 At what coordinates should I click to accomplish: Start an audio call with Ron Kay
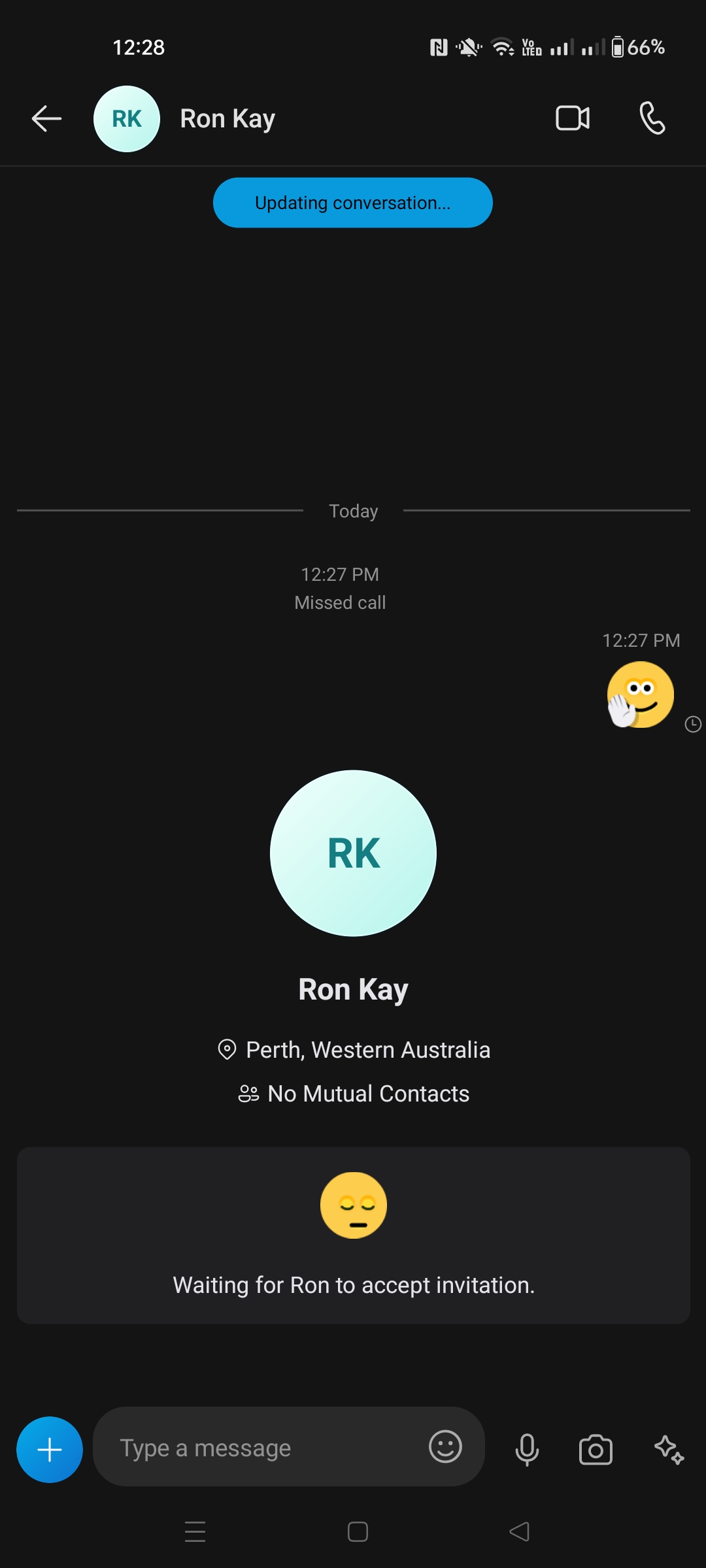(652, 118)
